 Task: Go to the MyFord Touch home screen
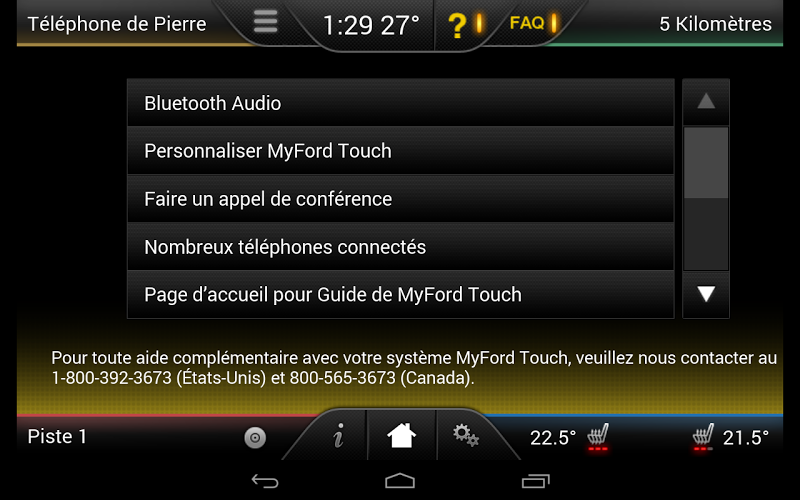400,436
